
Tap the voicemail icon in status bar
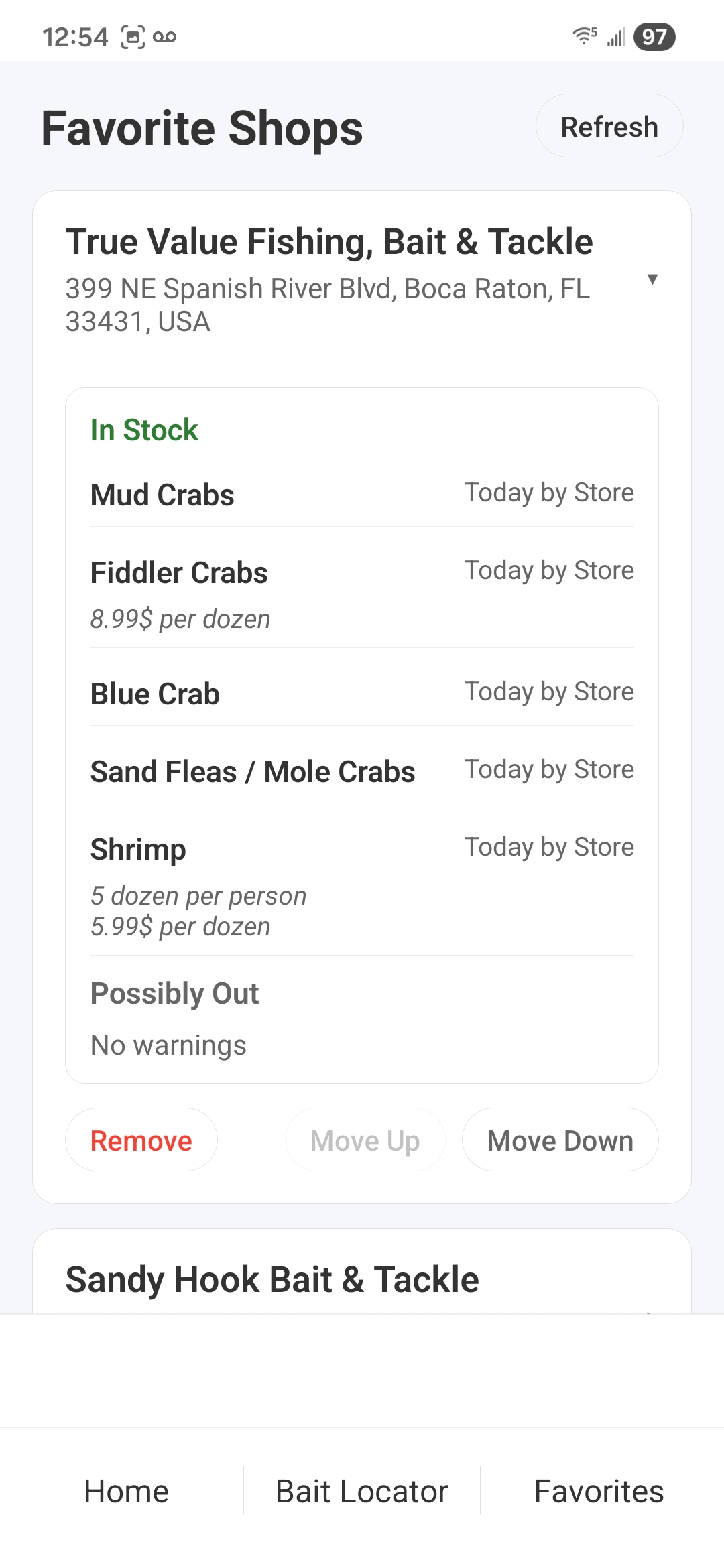[163, 37]
